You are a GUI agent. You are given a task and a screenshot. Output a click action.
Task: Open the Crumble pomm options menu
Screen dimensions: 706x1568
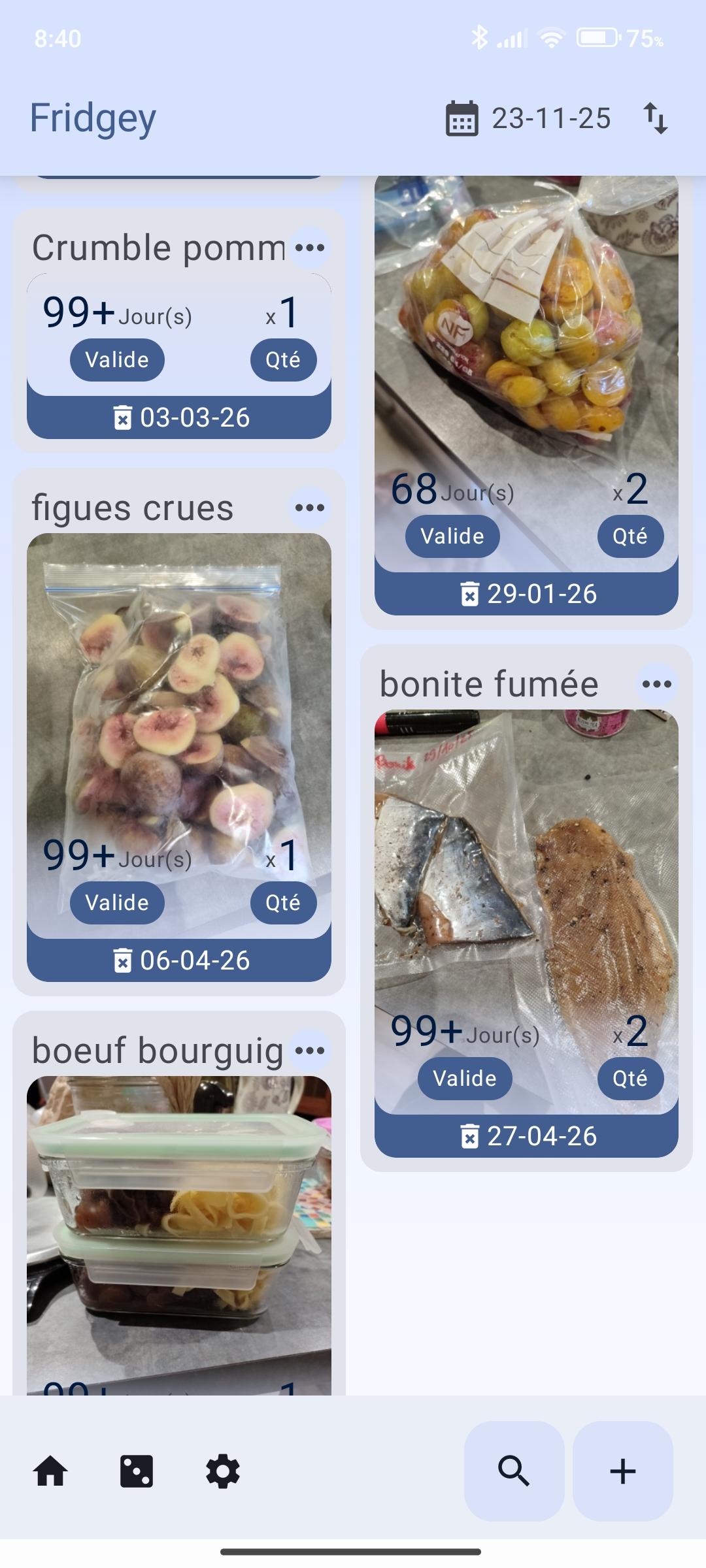pos(310,248)
